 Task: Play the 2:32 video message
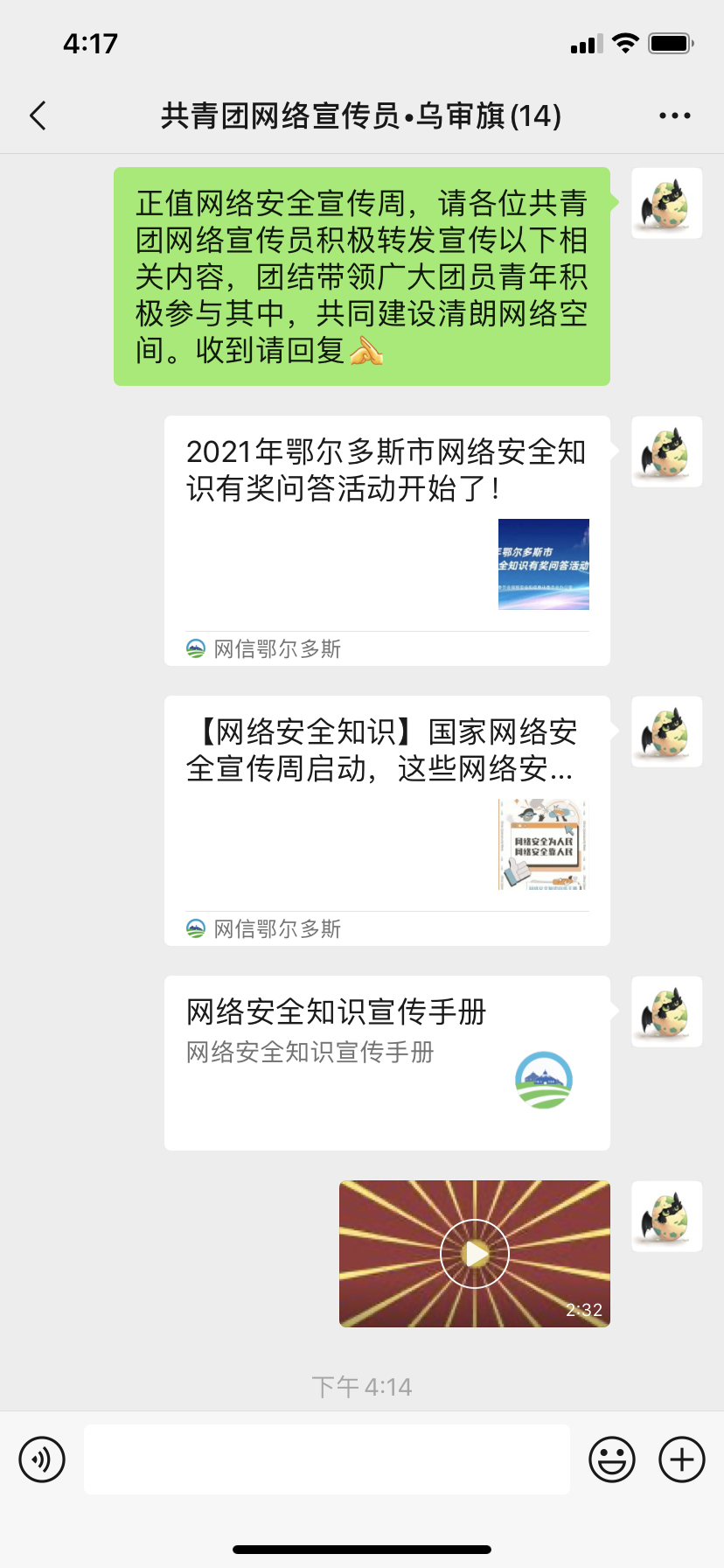475,1253
